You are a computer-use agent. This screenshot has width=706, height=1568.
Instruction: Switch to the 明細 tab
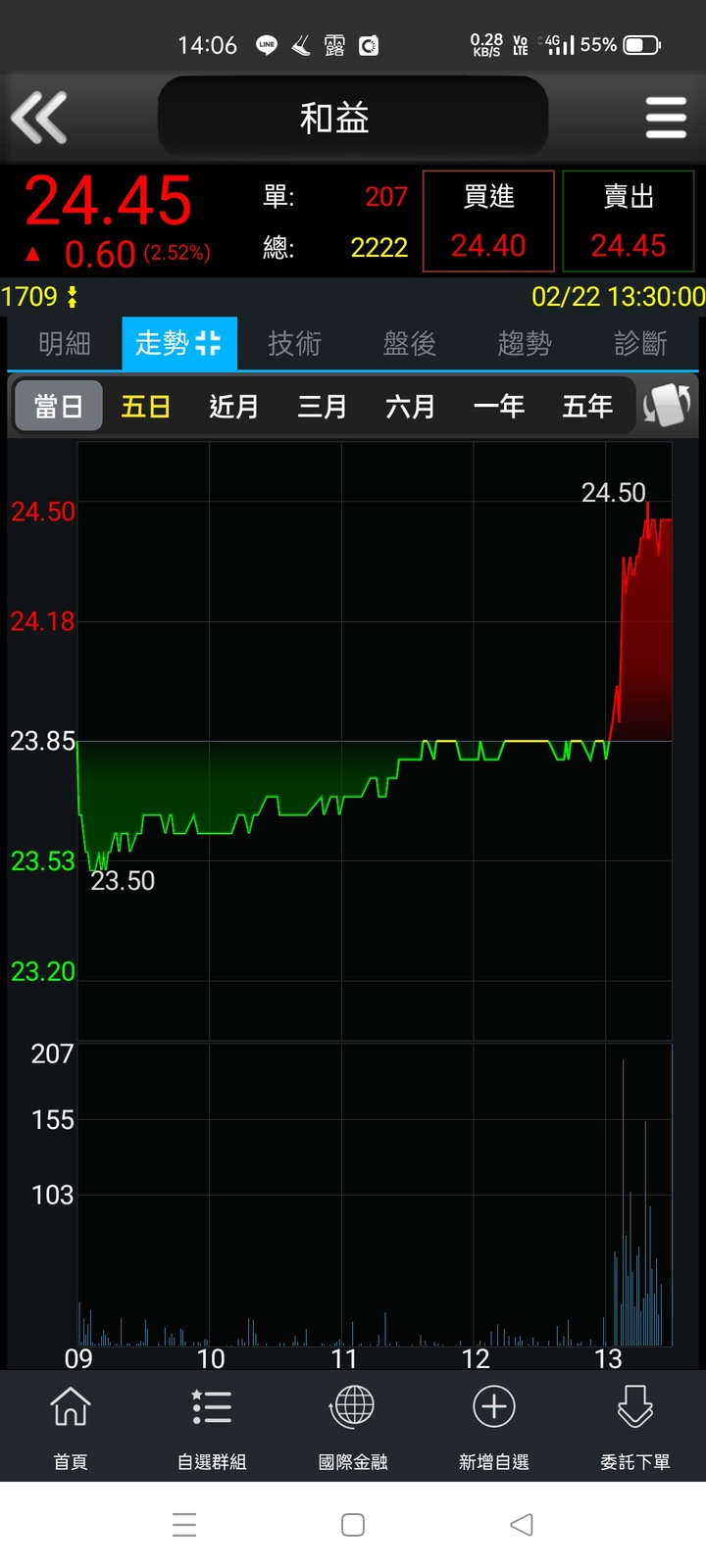point(64,344)
